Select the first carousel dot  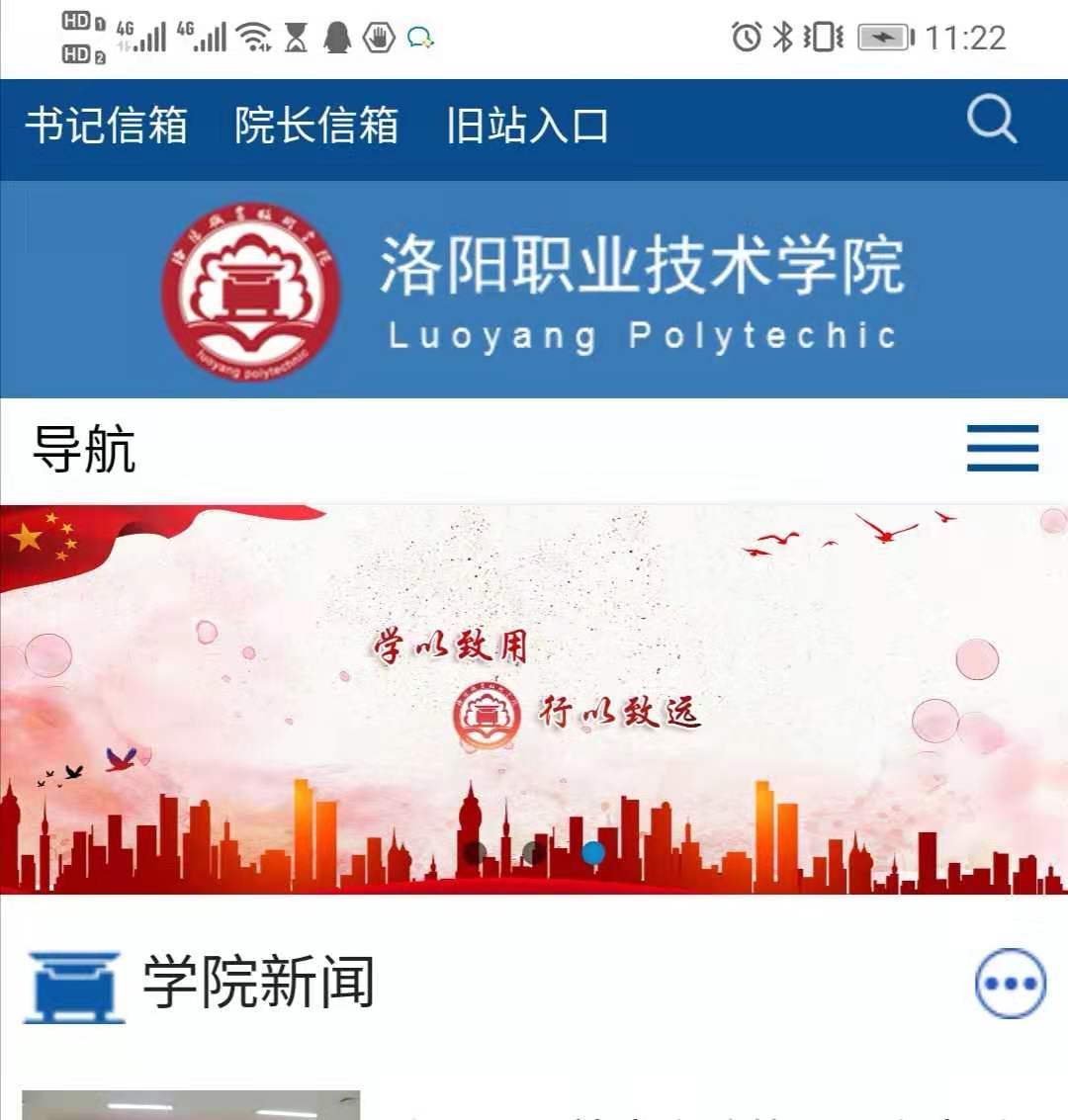pyautogui.click(x=475, y=852)
